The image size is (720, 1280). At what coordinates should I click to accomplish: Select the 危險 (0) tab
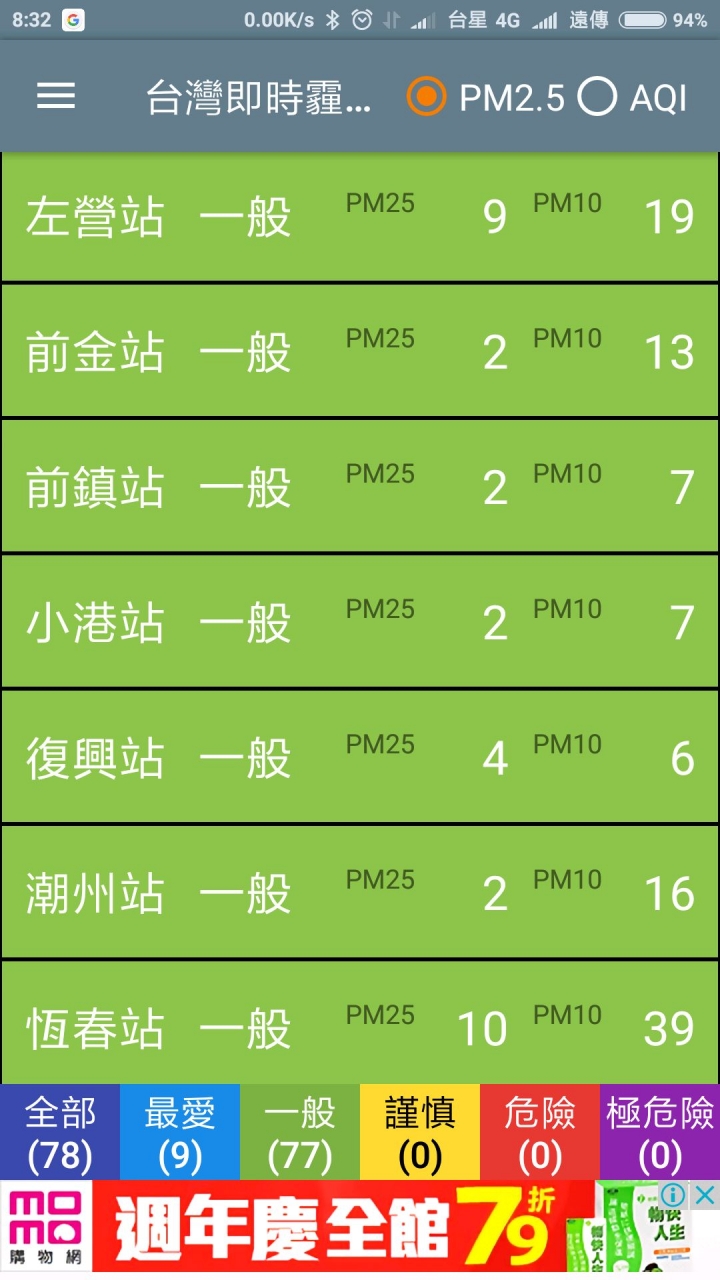pyautogui.click(x=540, y=1133)
